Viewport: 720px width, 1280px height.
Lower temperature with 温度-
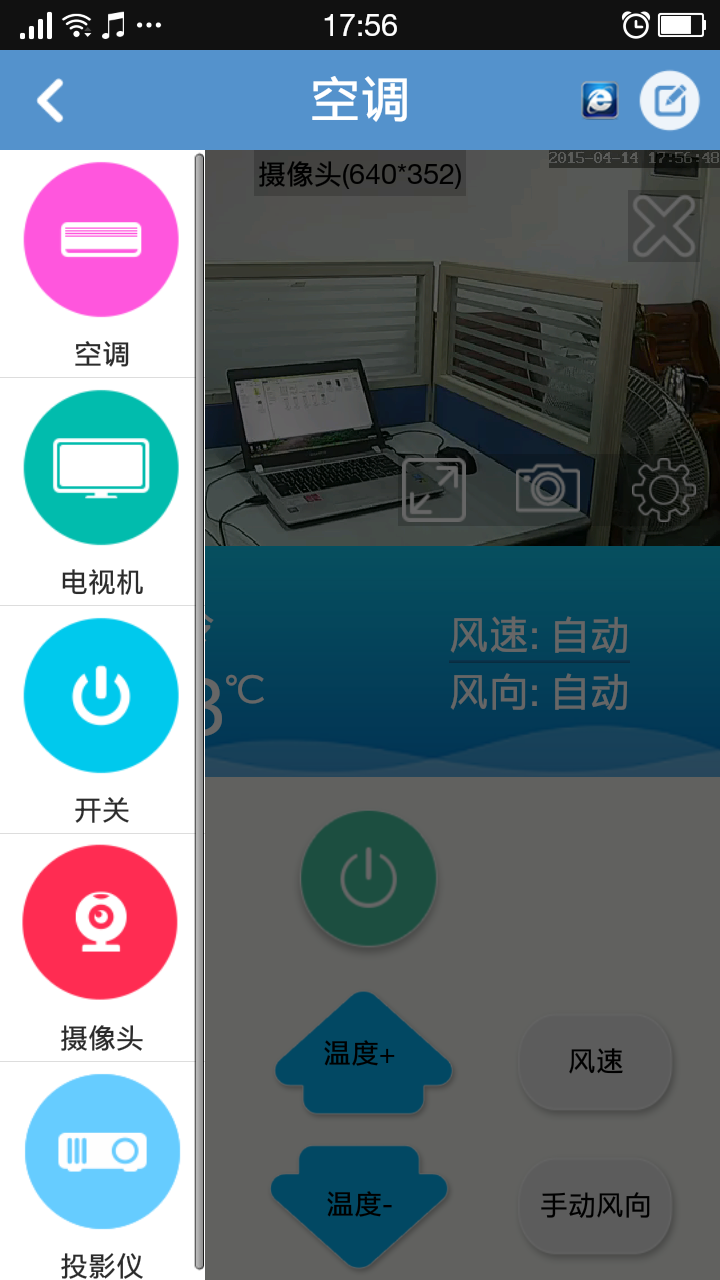tap(359, 1203)
